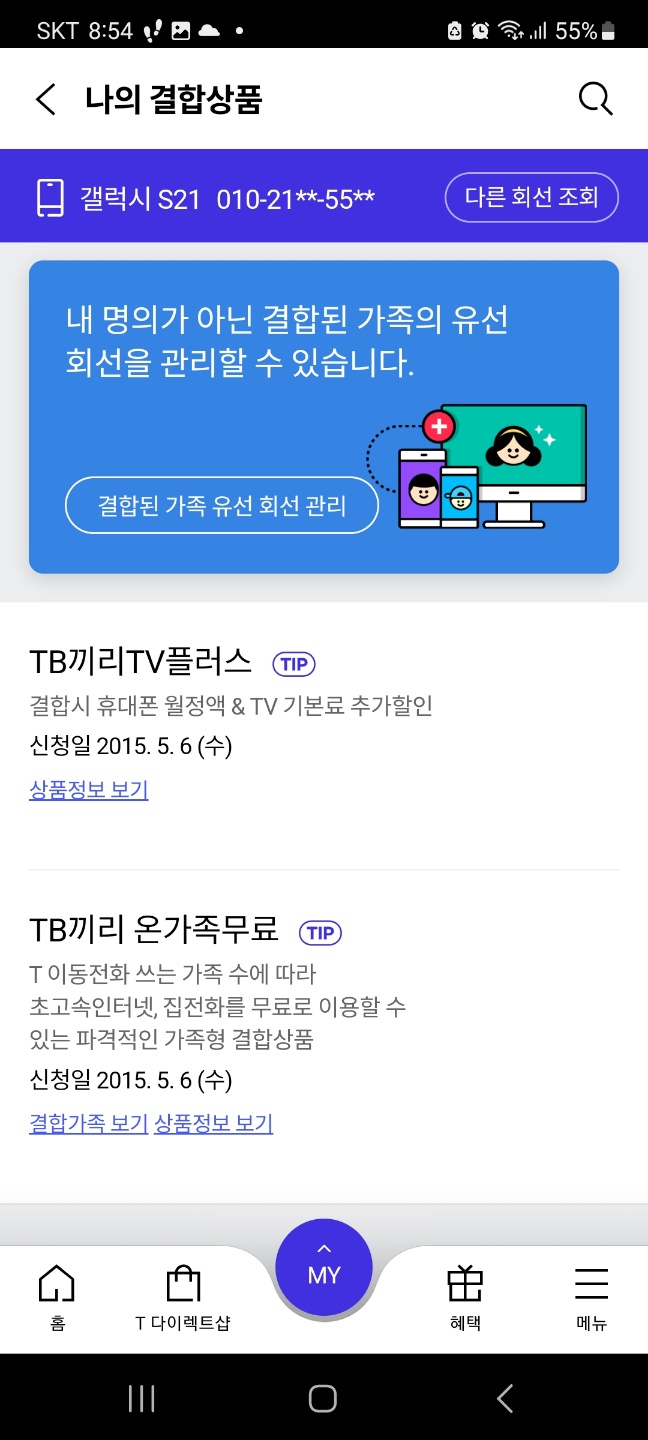The width and height of the screenshot is (648, 1440).
Task: Switch to the 혜택 tab
Action: click(x=465, y=1297)
